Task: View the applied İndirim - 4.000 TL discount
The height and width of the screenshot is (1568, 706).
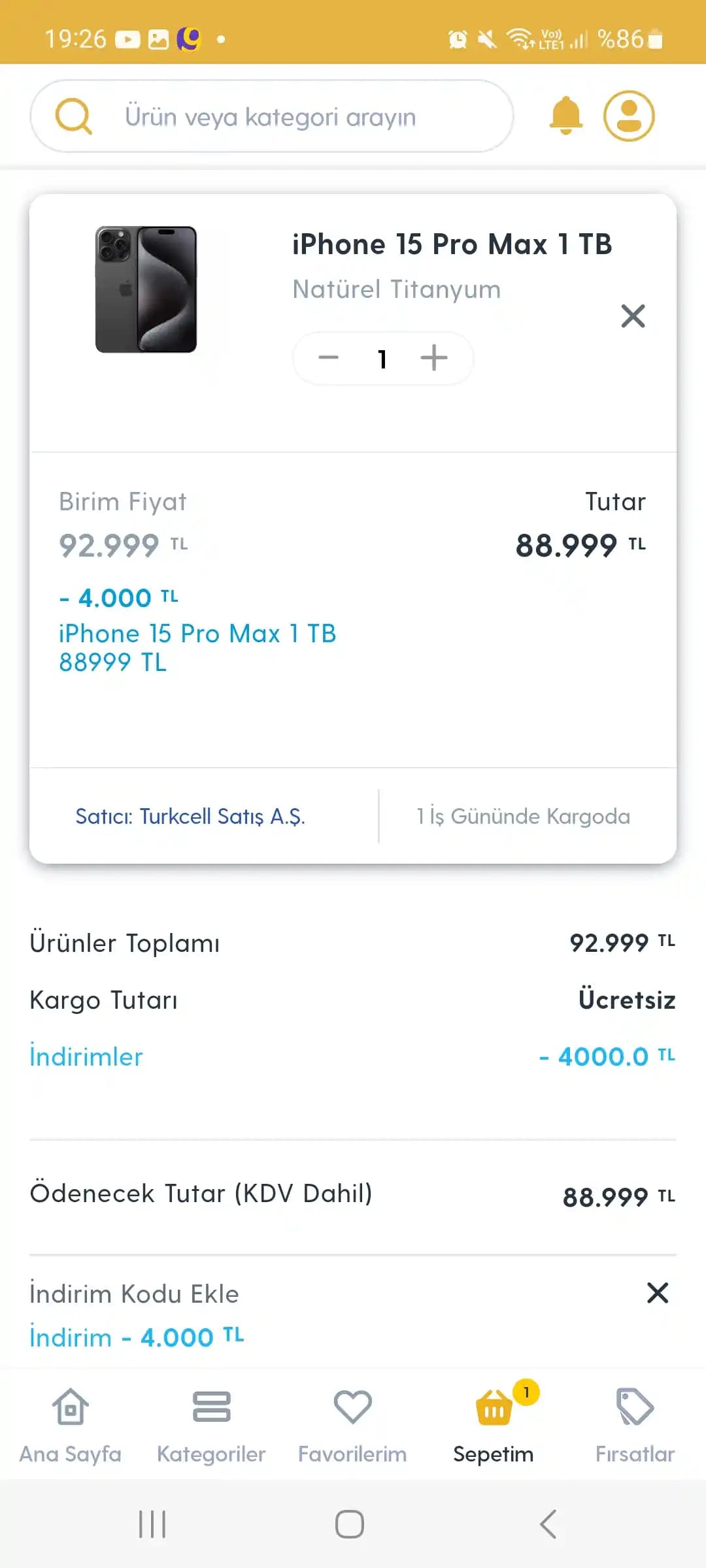Action: pyautogui.click(x=136, y=1337)
